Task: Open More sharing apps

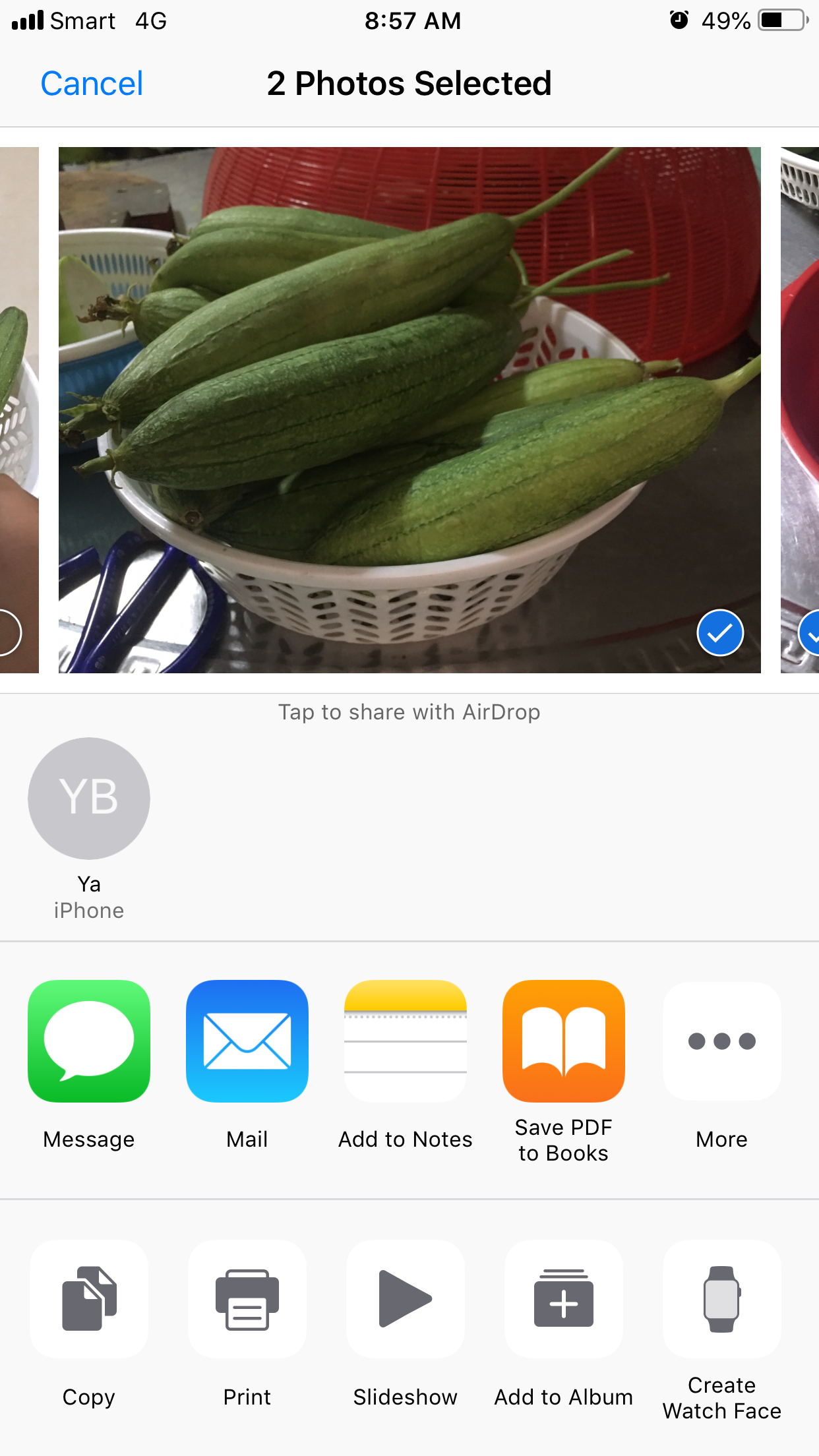Action: coord(722,1041)
